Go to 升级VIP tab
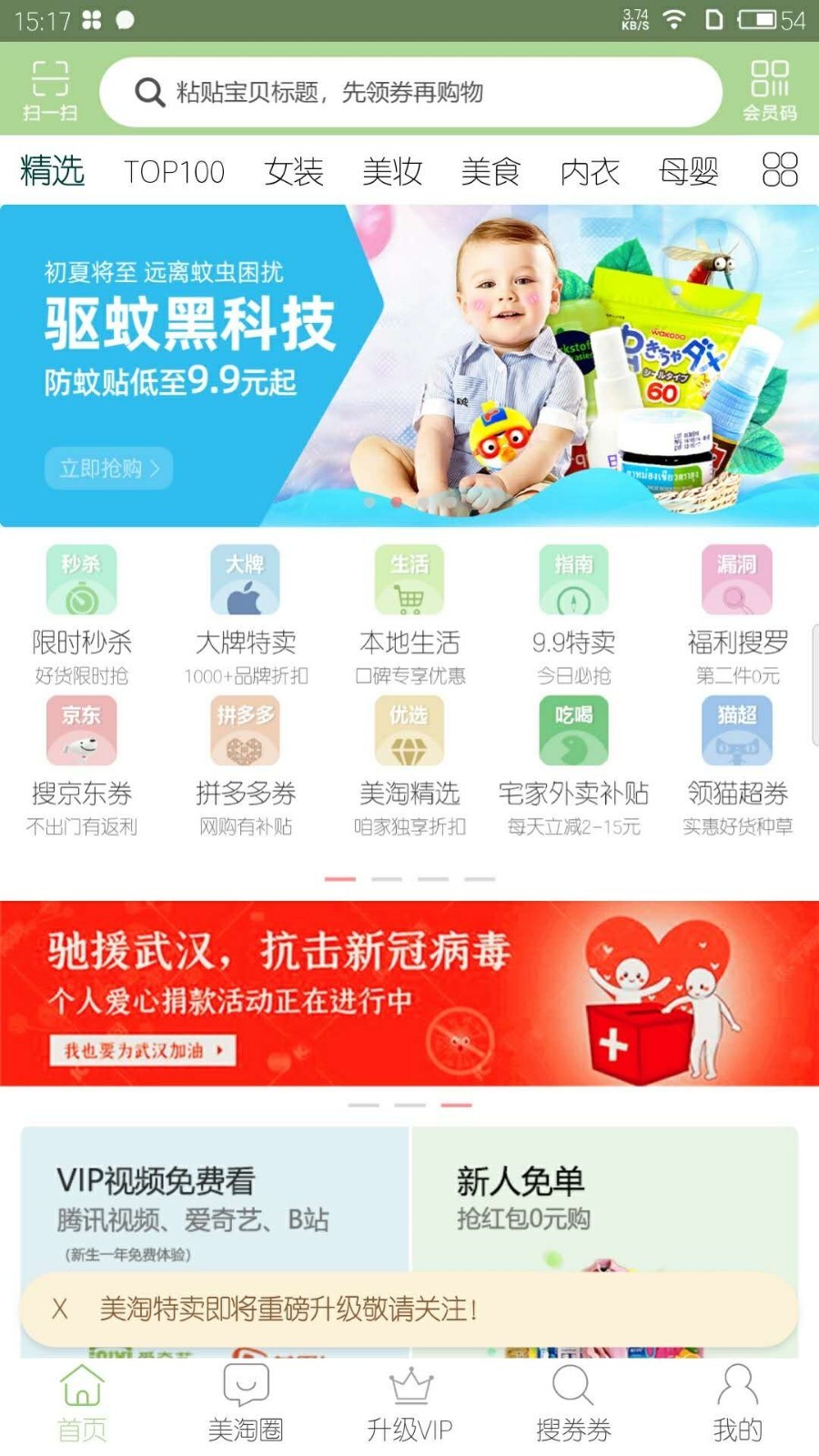 [x=409, y=1403]
